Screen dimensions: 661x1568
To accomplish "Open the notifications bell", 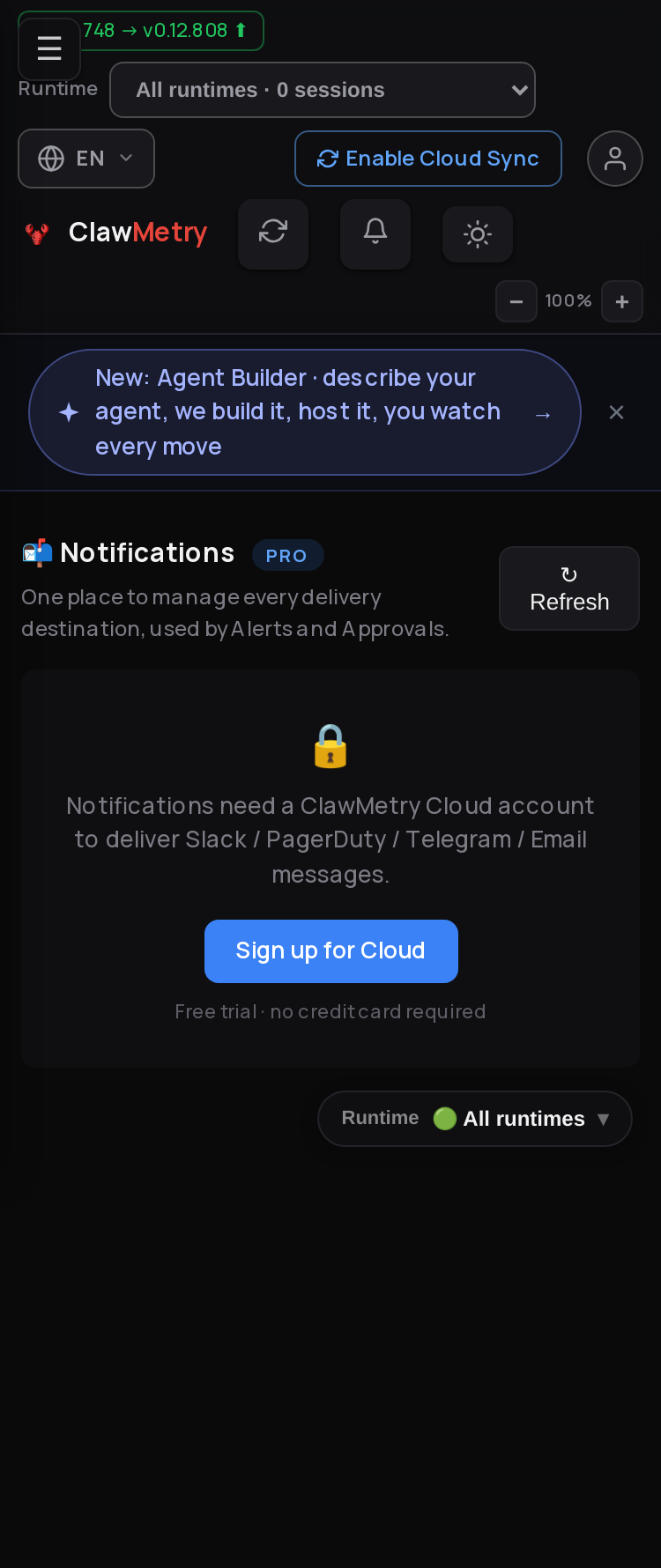I will pos(375,233).
